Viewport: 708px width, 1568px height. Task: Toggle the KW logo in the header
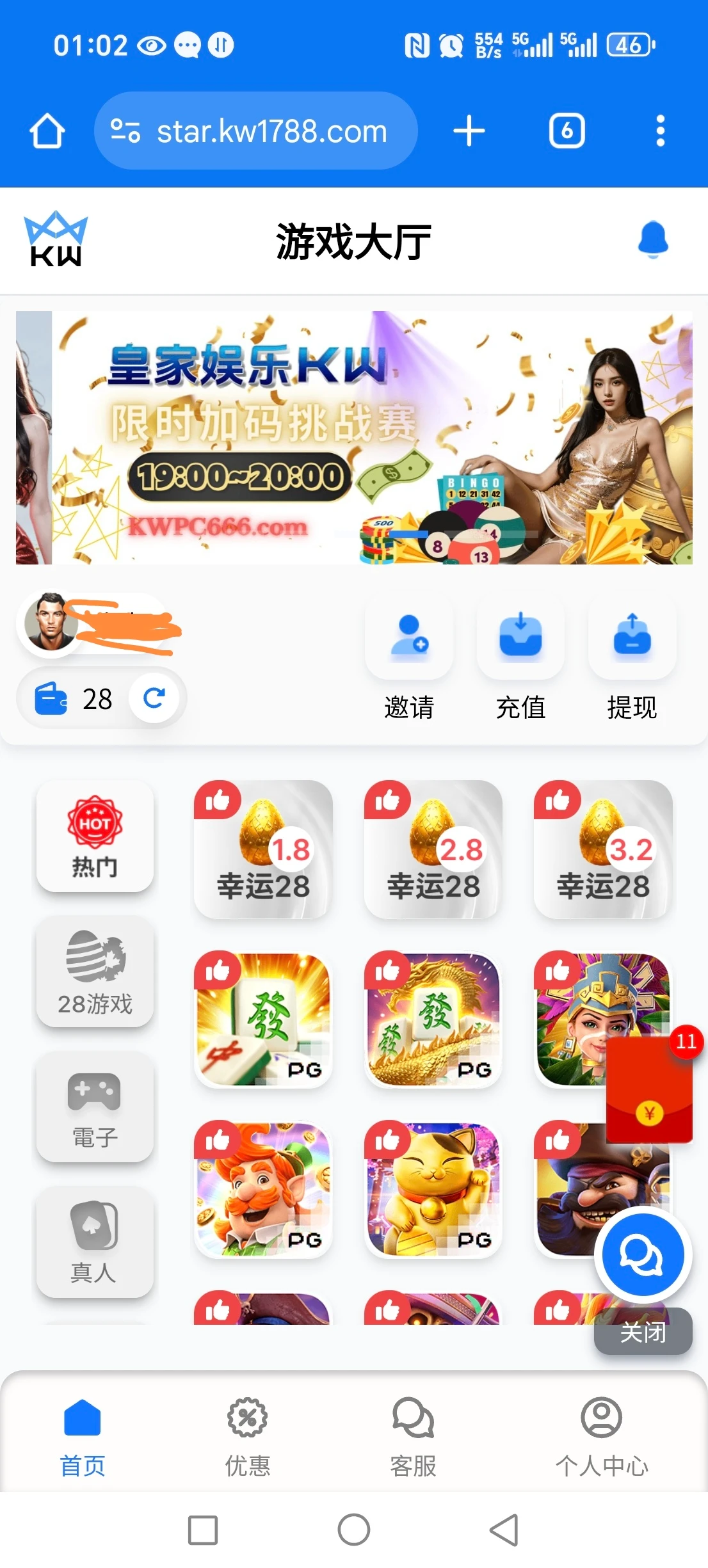coord(56,238)
